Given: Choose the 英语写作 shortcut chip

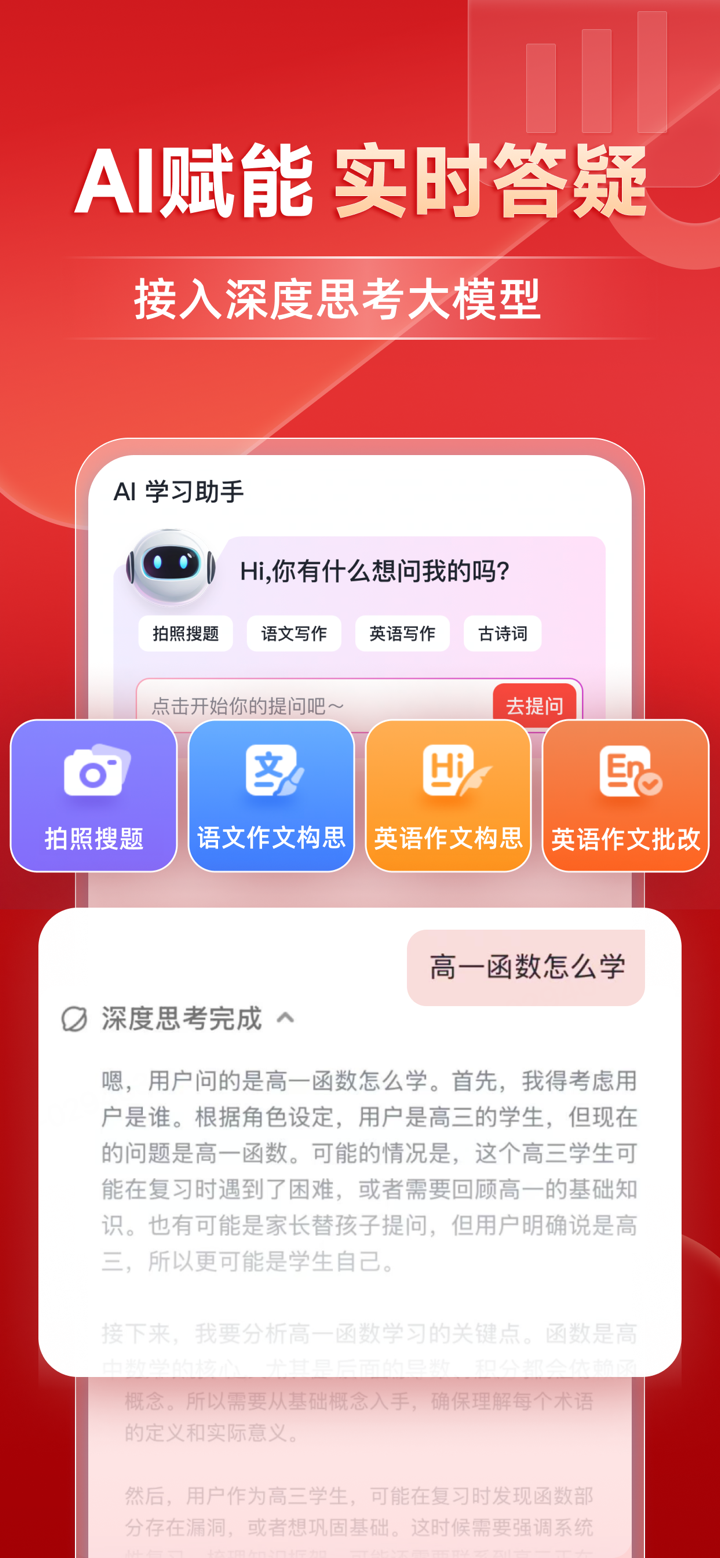Looking at the screenshot, I should (x=402, y=633).
